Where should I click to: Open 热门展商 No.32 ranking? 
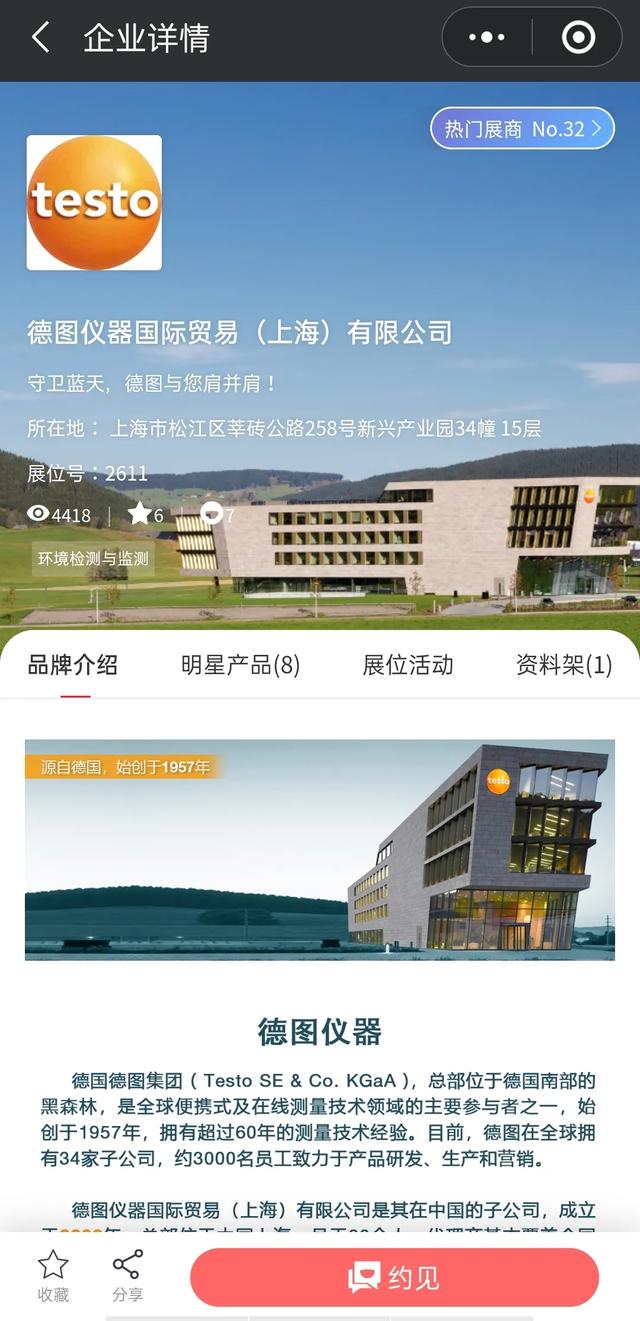pos(522,129)
